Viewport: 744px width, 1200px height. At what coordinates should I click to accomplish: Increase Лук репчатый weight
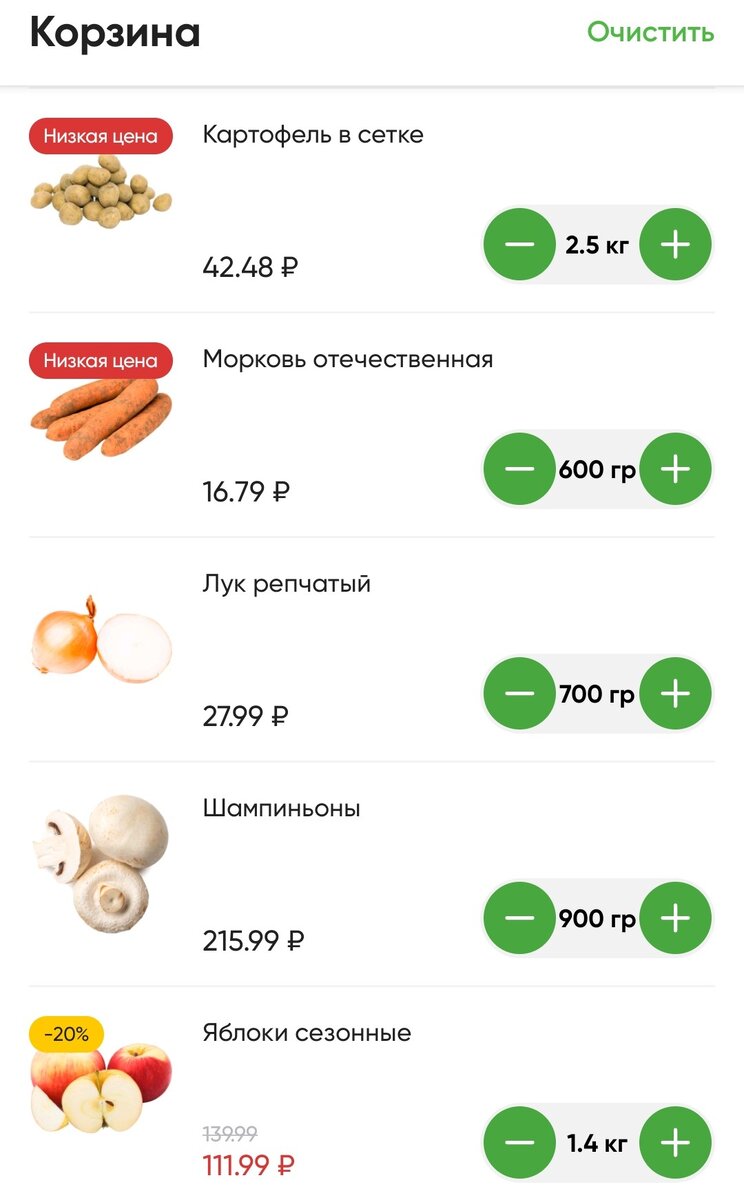click(676, 693)
